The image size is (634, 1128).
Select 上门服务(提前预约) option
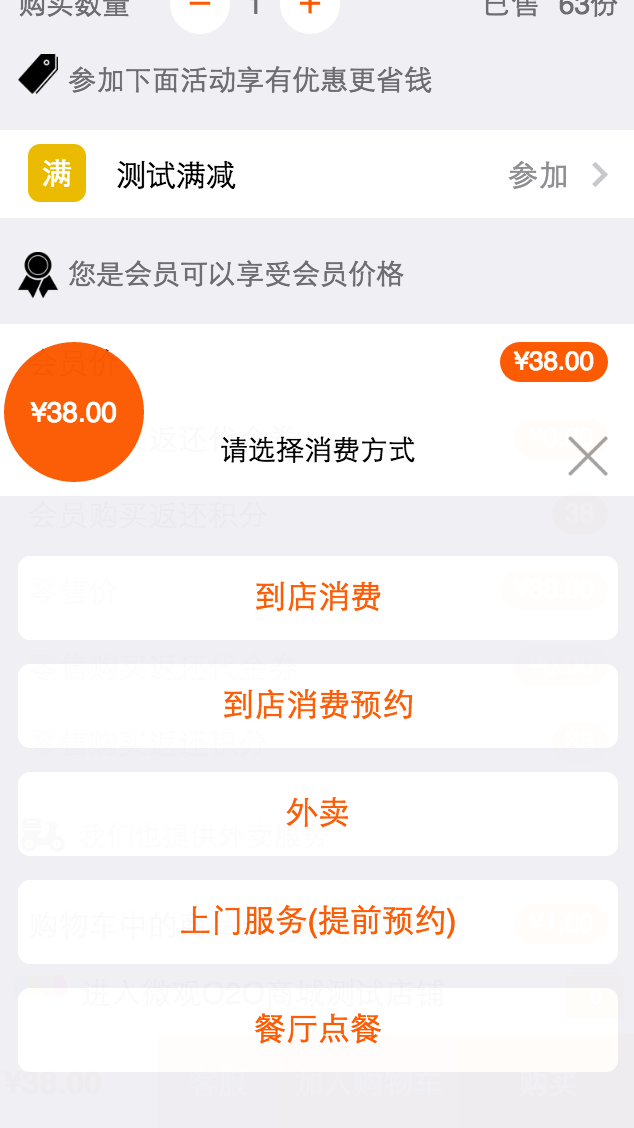click(317, 922)
